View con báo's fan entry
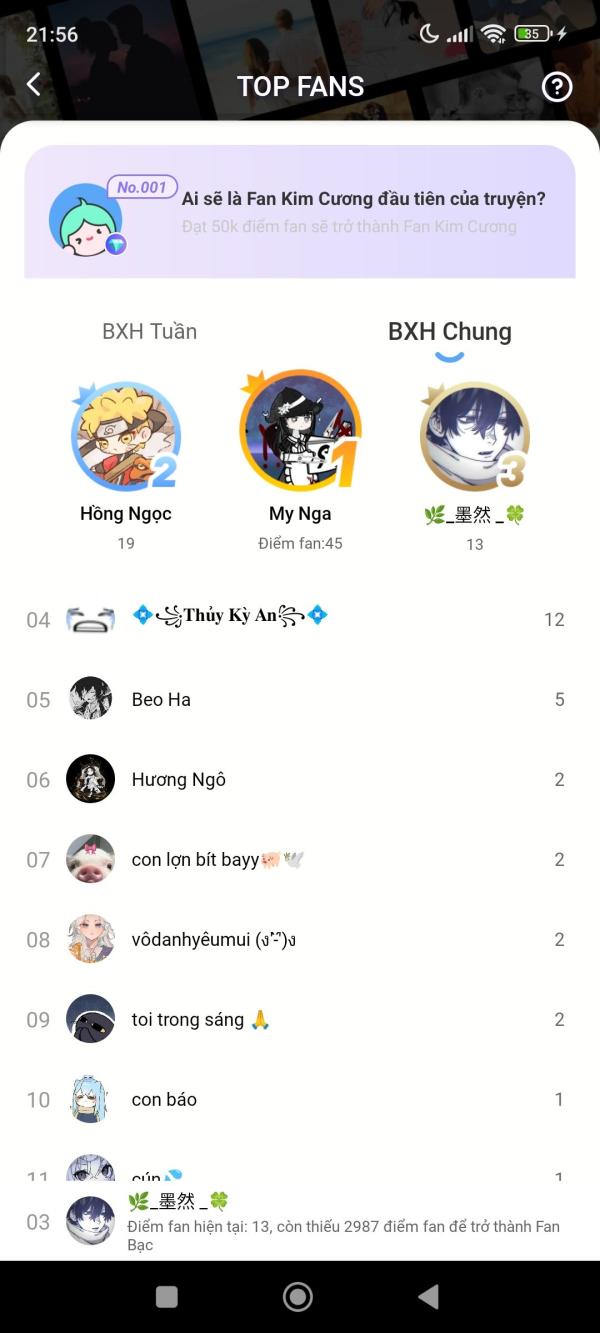This screenshot has height=1333, width=600. pos(300,1099)
